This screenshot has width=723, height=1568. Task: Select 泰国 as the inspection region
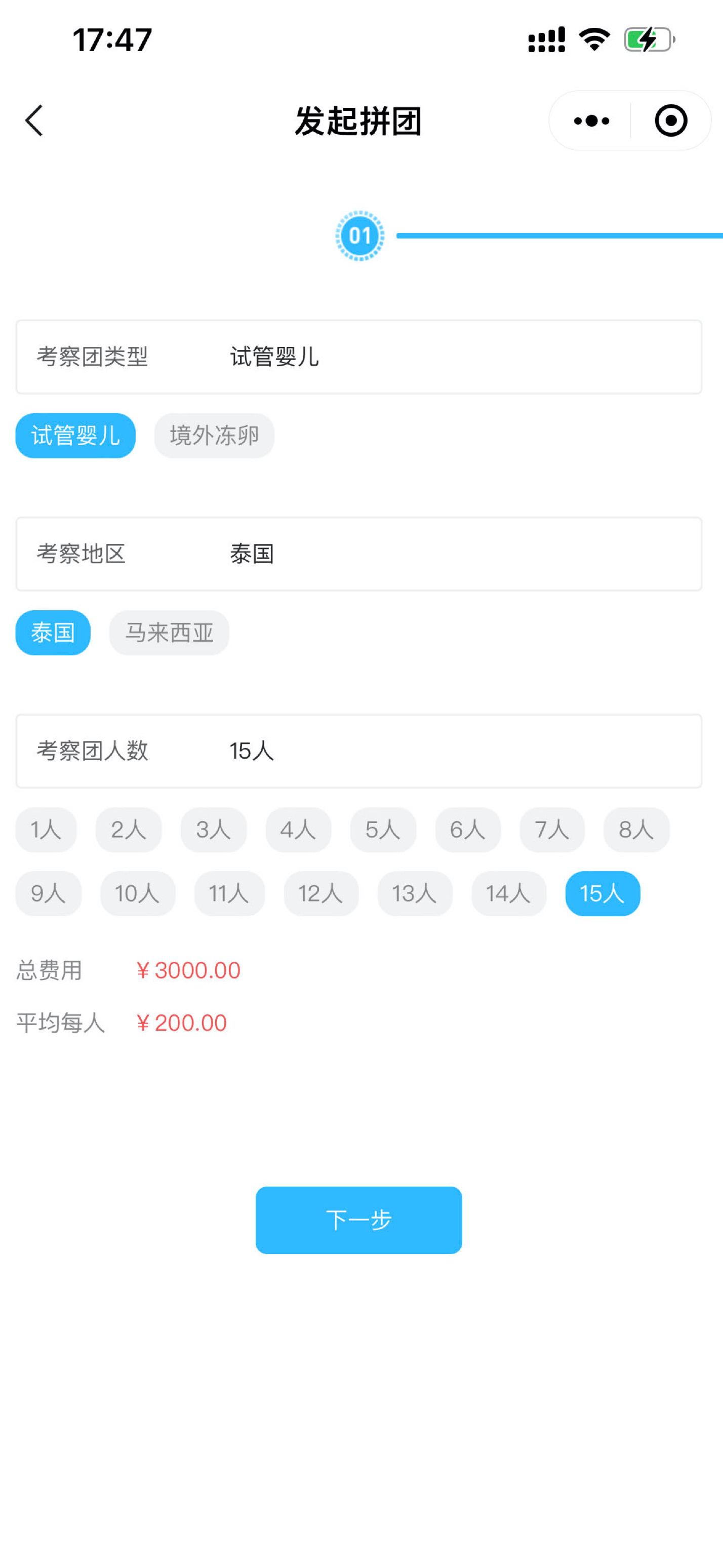pyautogui.click(x=53, y=633)
